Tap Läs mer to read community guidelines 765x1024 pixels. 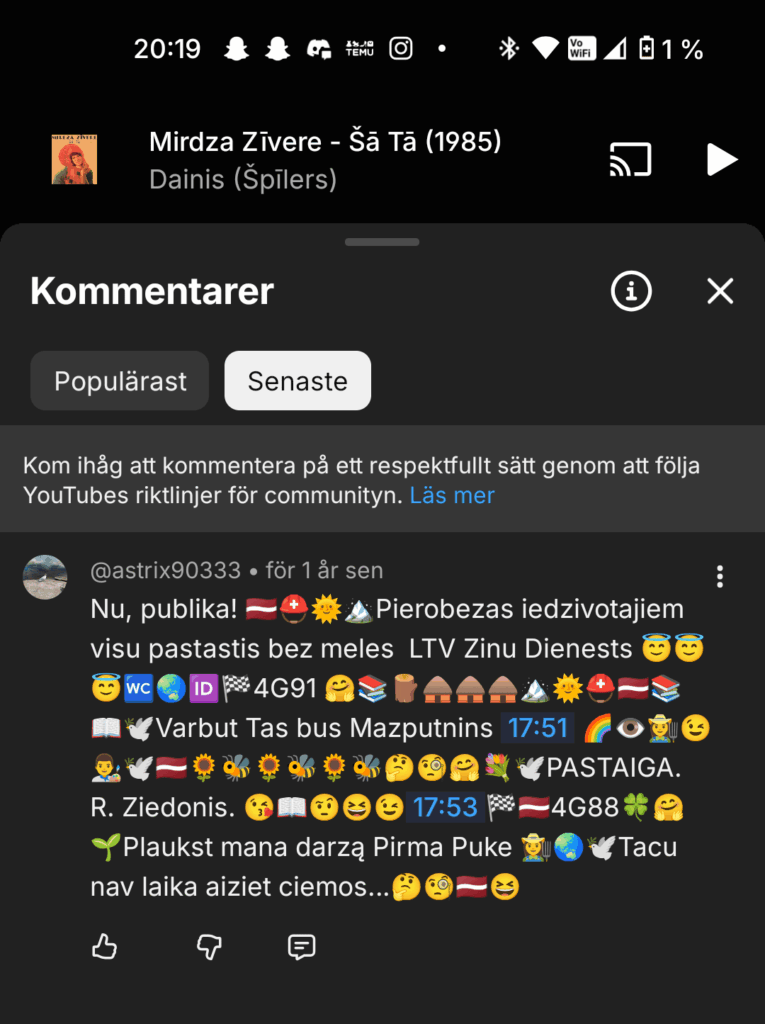pyautogui.click(x=451, y=494)
